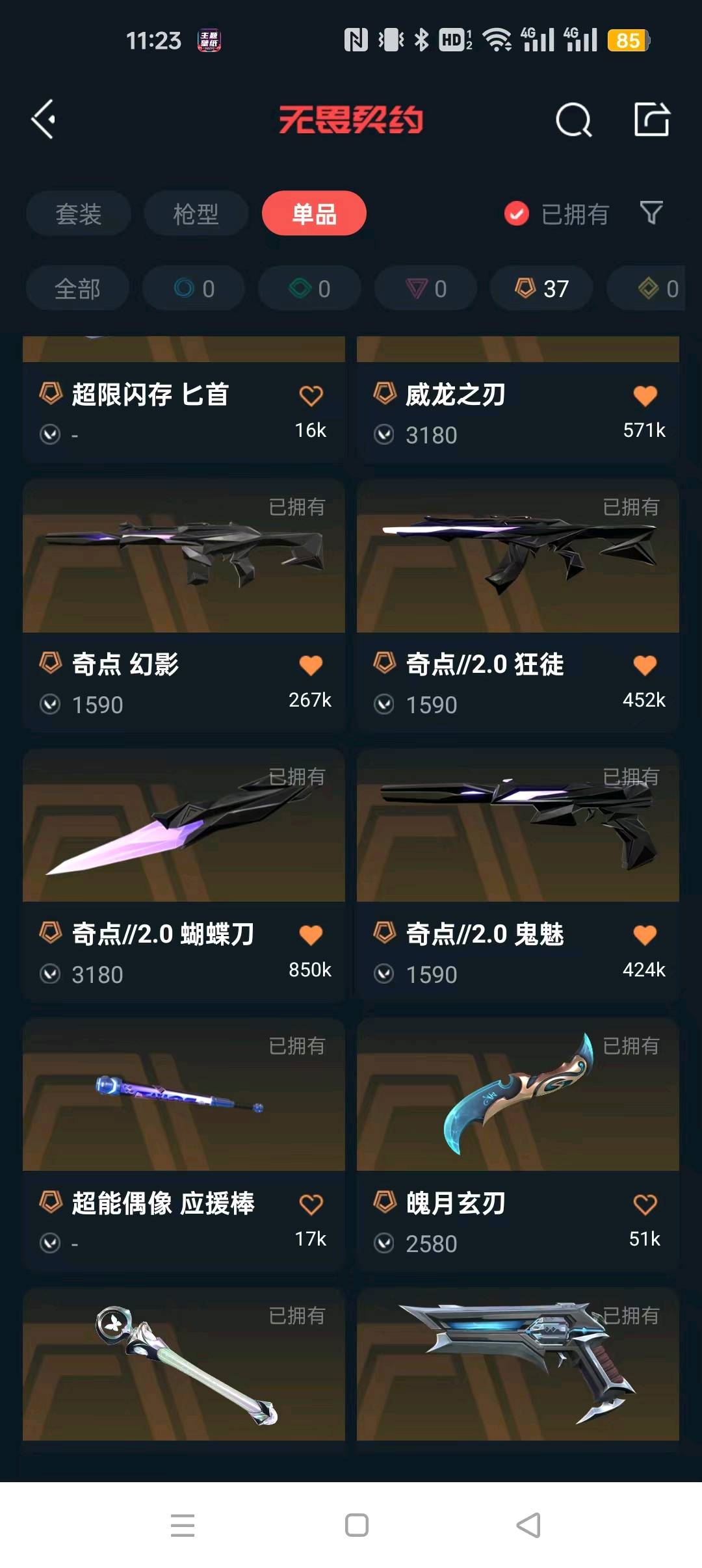
Task: Open the search icon
Action: click(573, 120)
